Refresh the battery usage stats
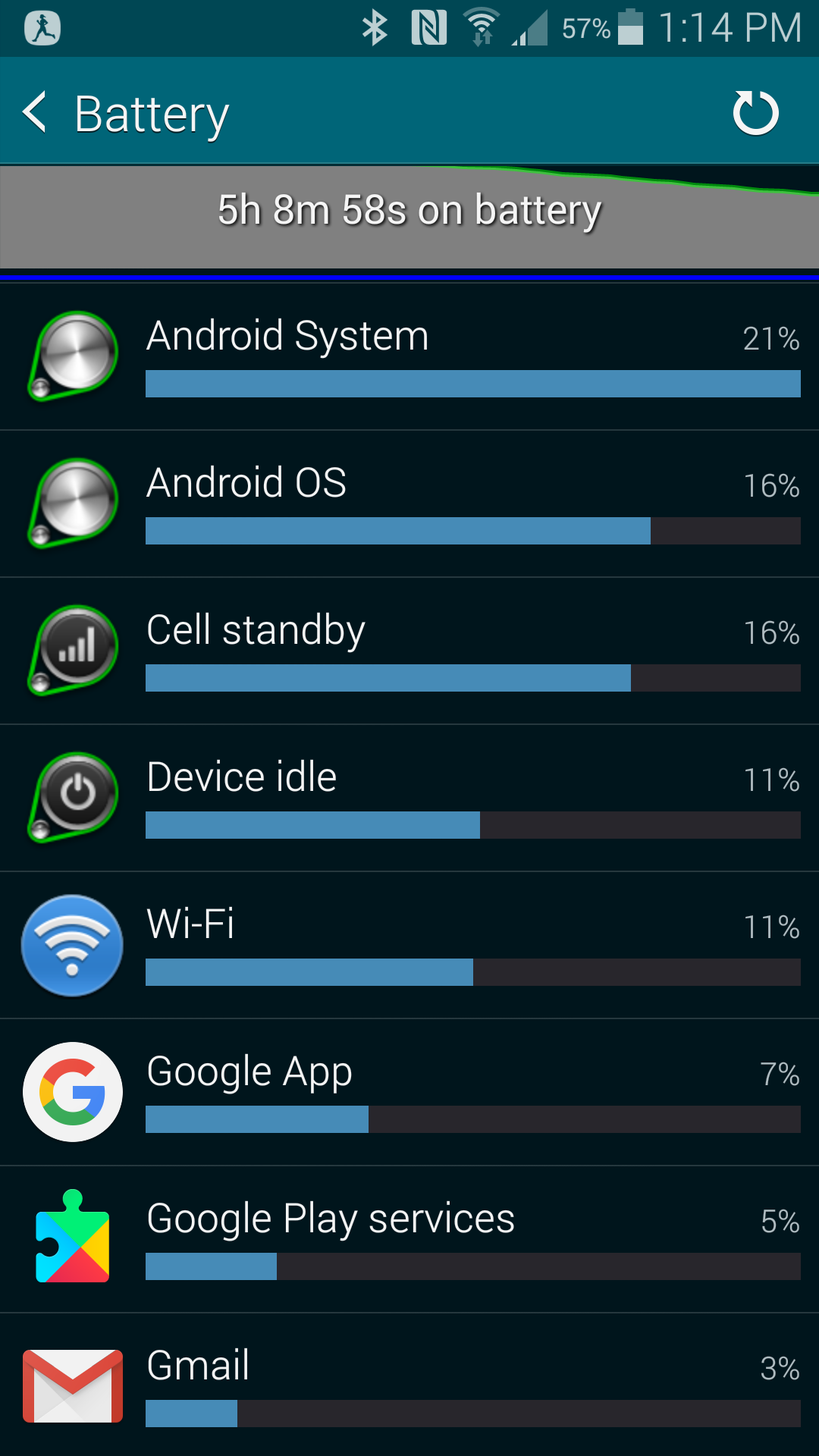 click(755, 112)
